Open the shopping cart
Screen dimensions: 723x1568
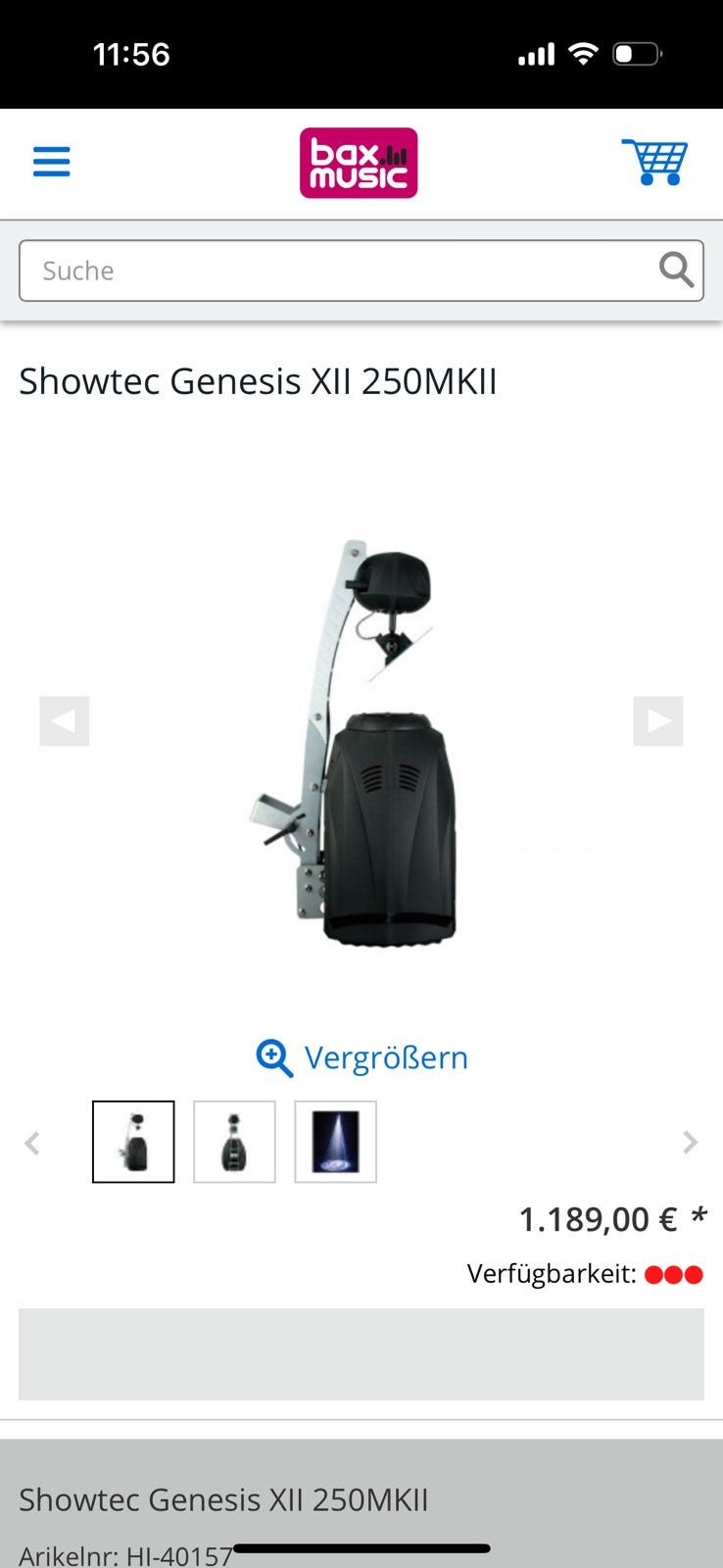coord(654,162)
